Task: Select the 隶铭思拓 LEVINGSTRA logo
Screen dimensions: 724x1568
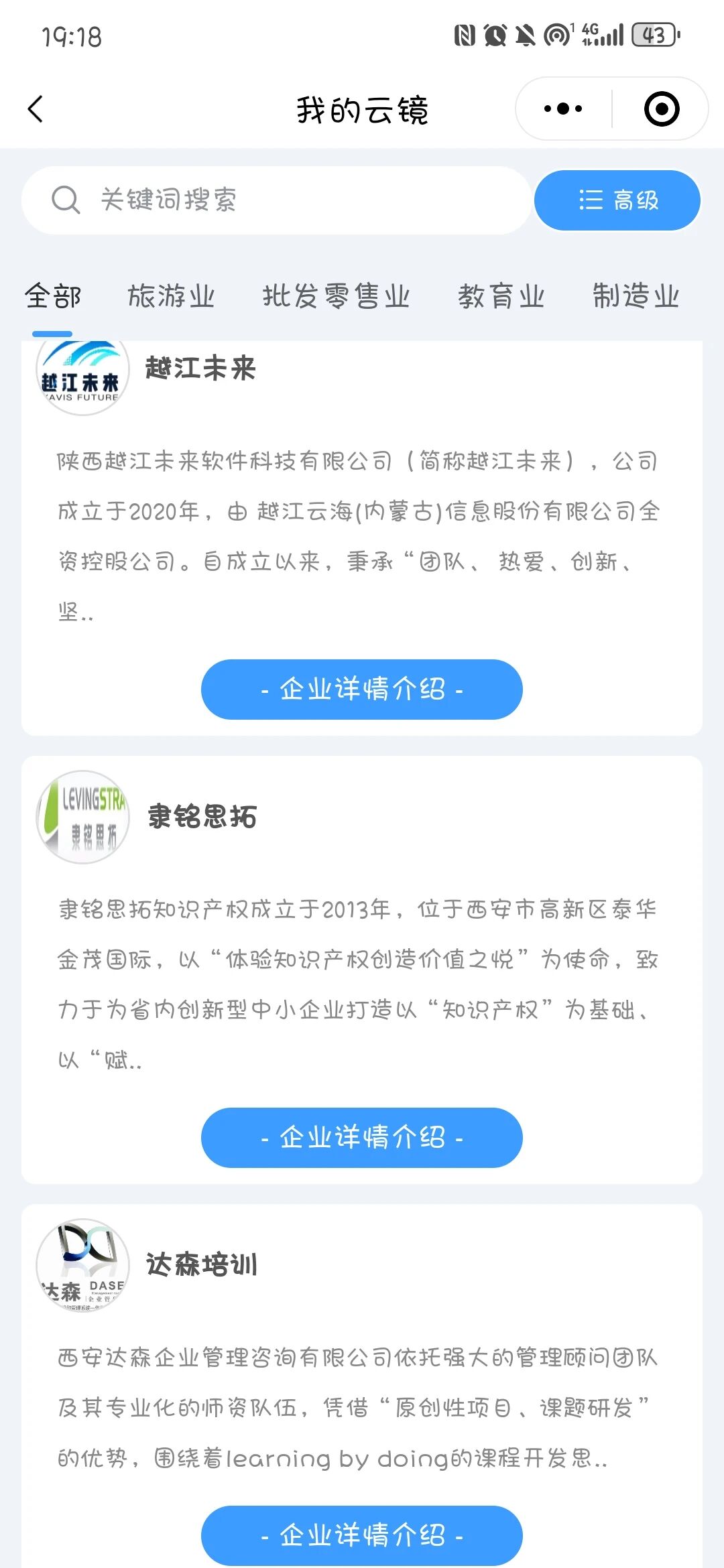Action: click(x=82, y=818)
